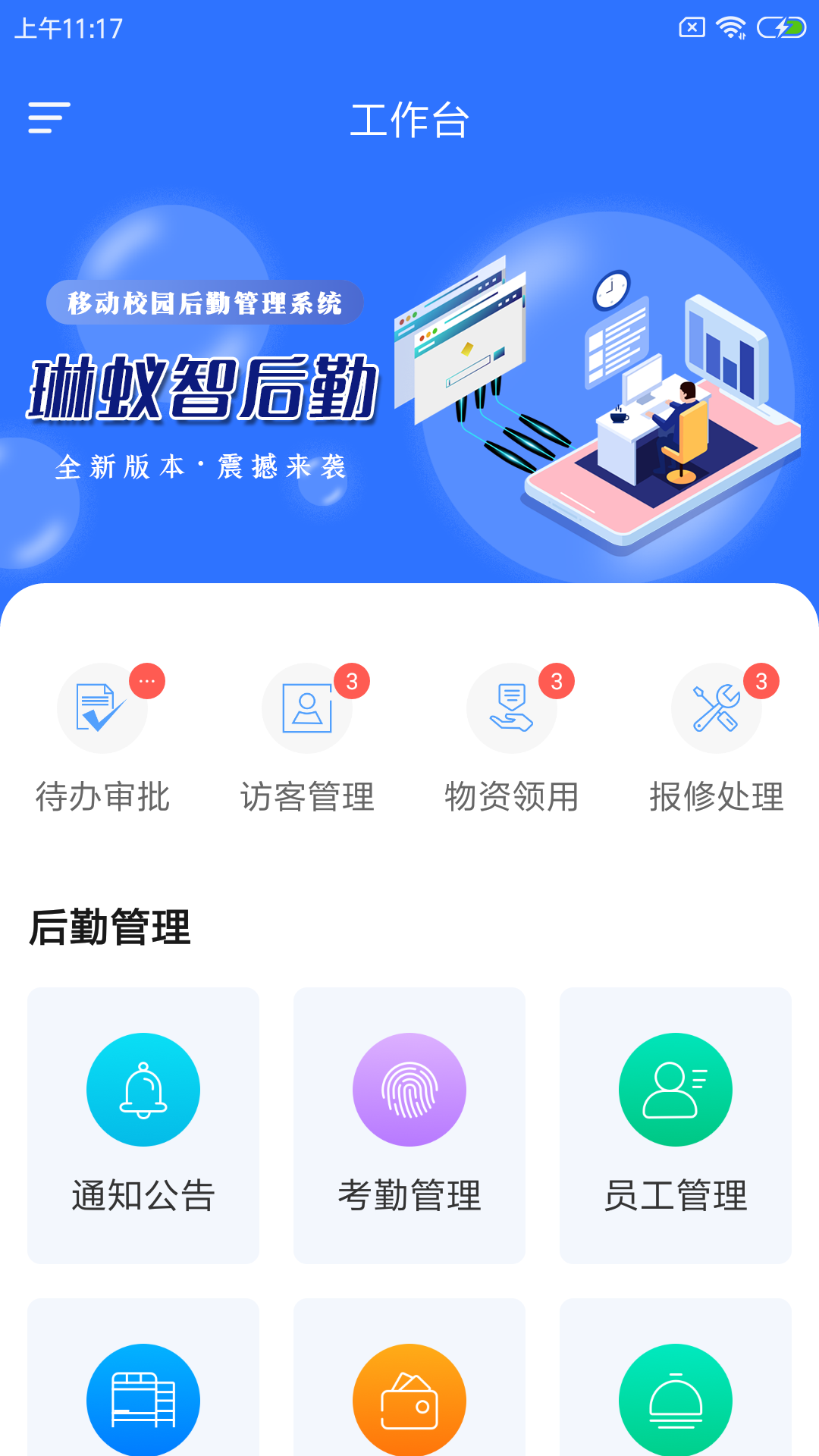
Task: Tap the 后勤管理 section heading
Action: (x=111, y=927)
